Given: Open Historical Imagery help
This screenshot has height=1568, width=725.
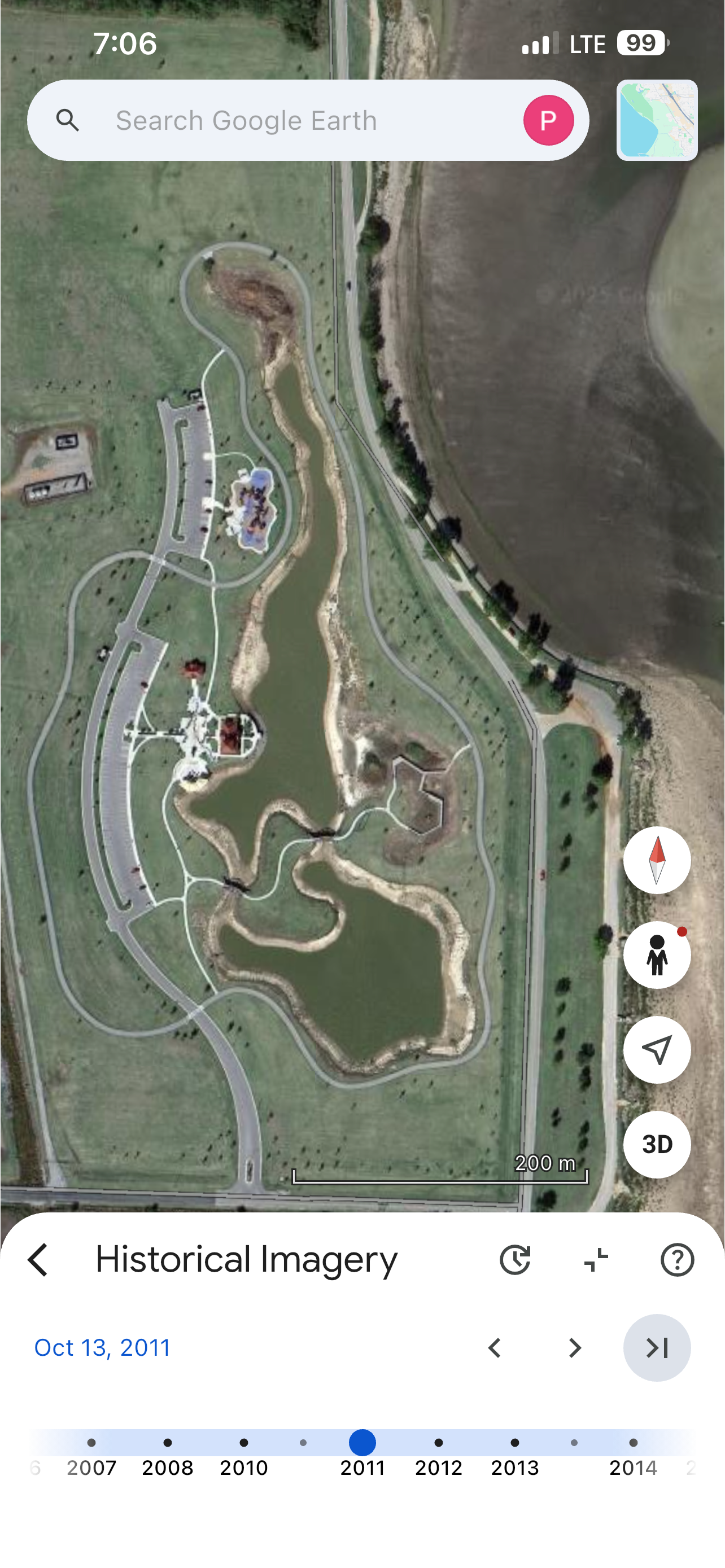Looking at the screenshot, I should click(x=677, y=1260).
